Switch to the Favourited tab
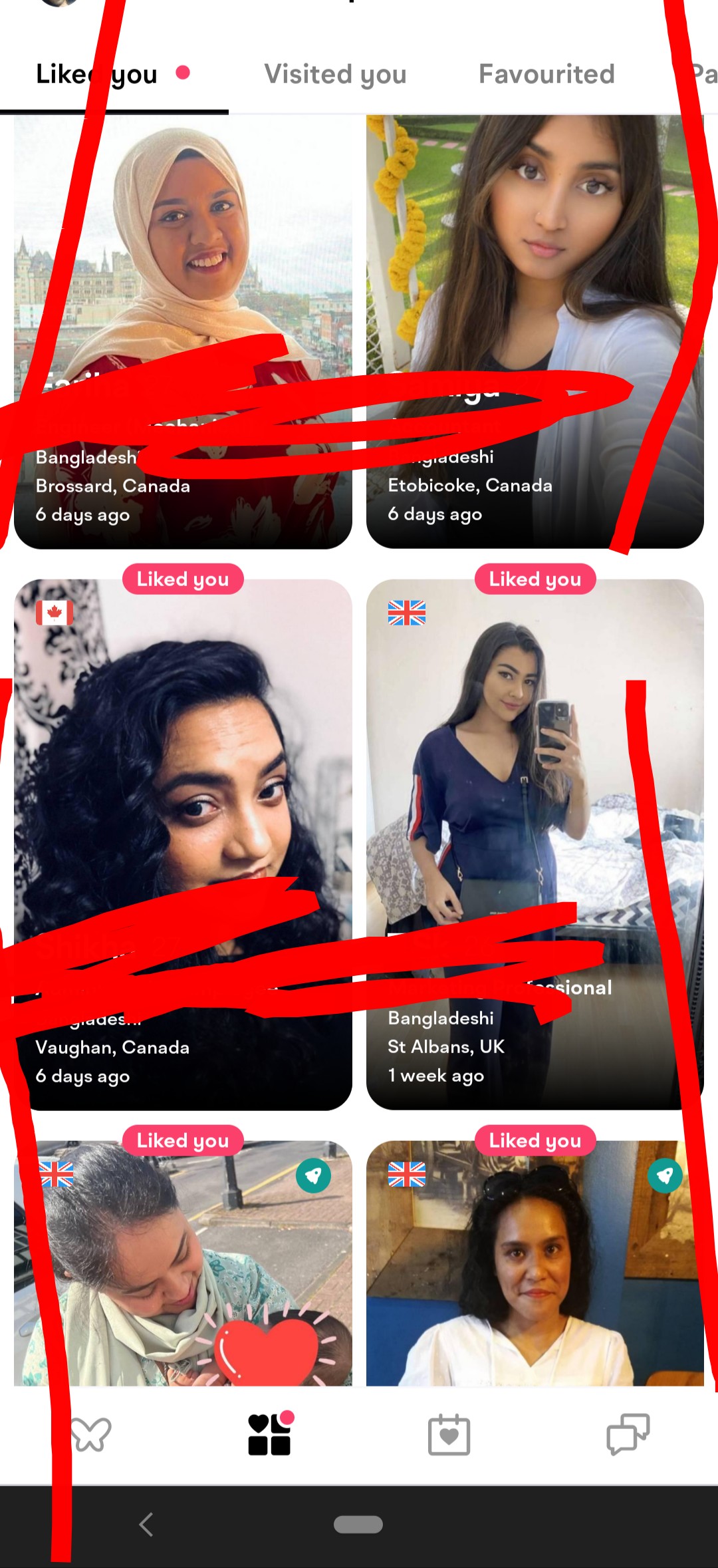The image size is (718, 1568). [546, 75]
